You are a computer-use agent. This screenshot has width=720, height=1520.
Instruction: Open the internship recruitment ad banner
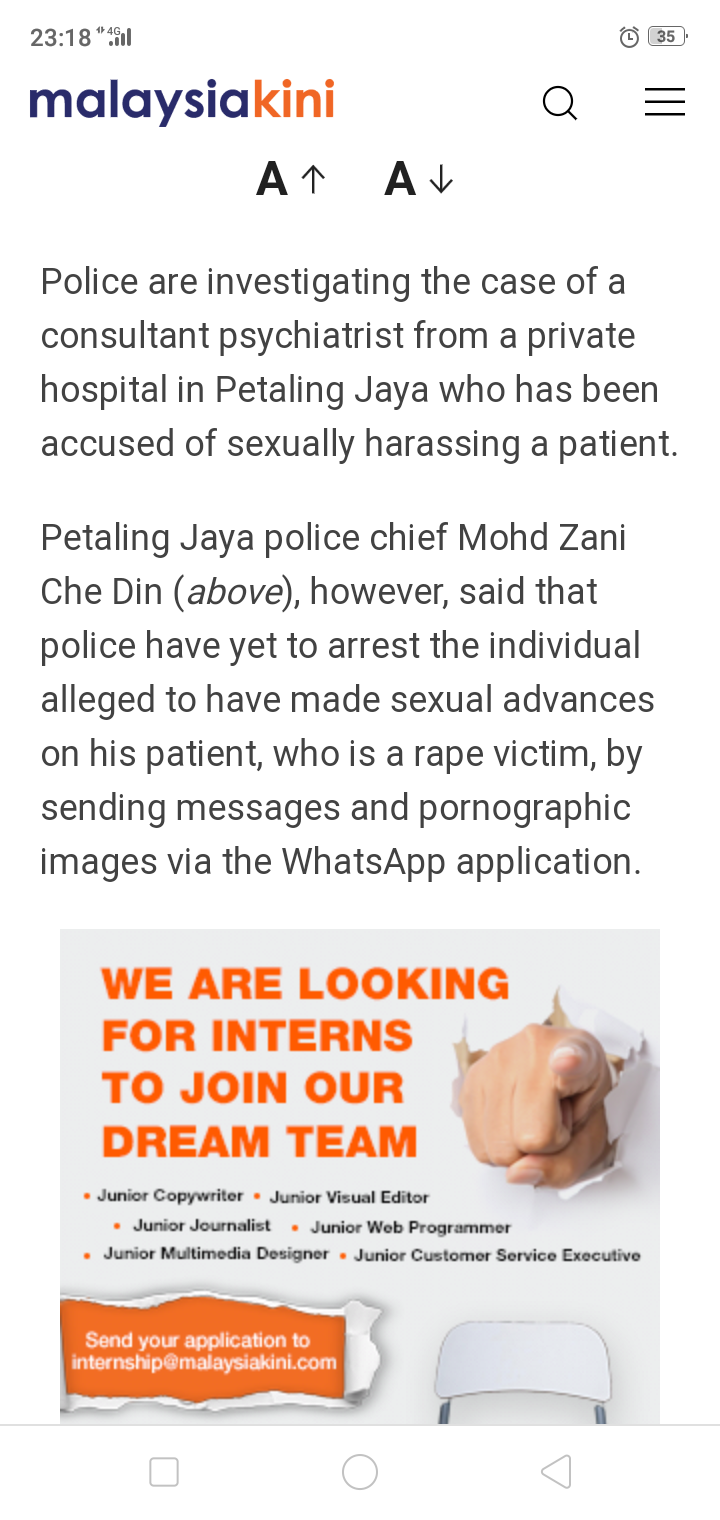pyautogui.click(x=360, y=1175)
